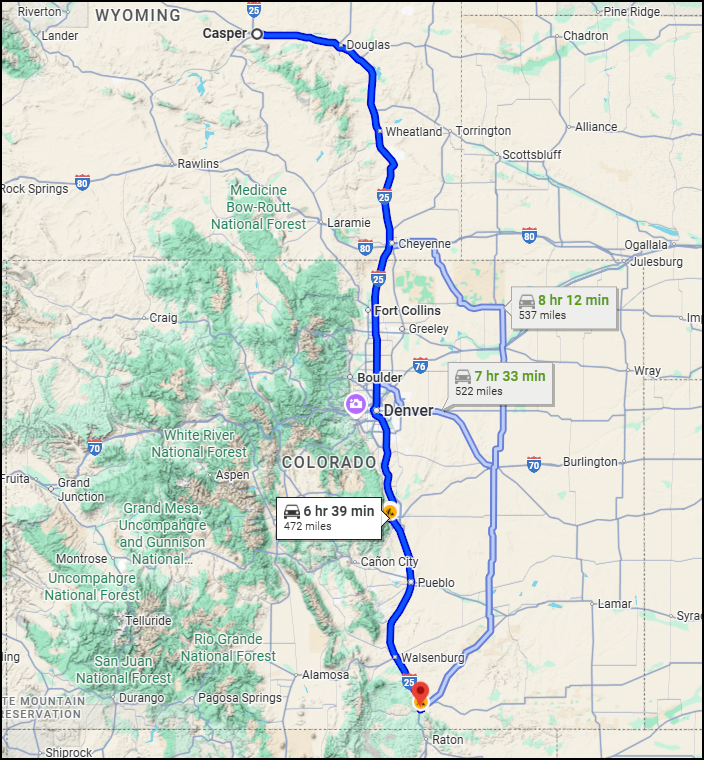704x760 pixels.
Task: Tap the red destination pin near Raton
Action: 420,692
